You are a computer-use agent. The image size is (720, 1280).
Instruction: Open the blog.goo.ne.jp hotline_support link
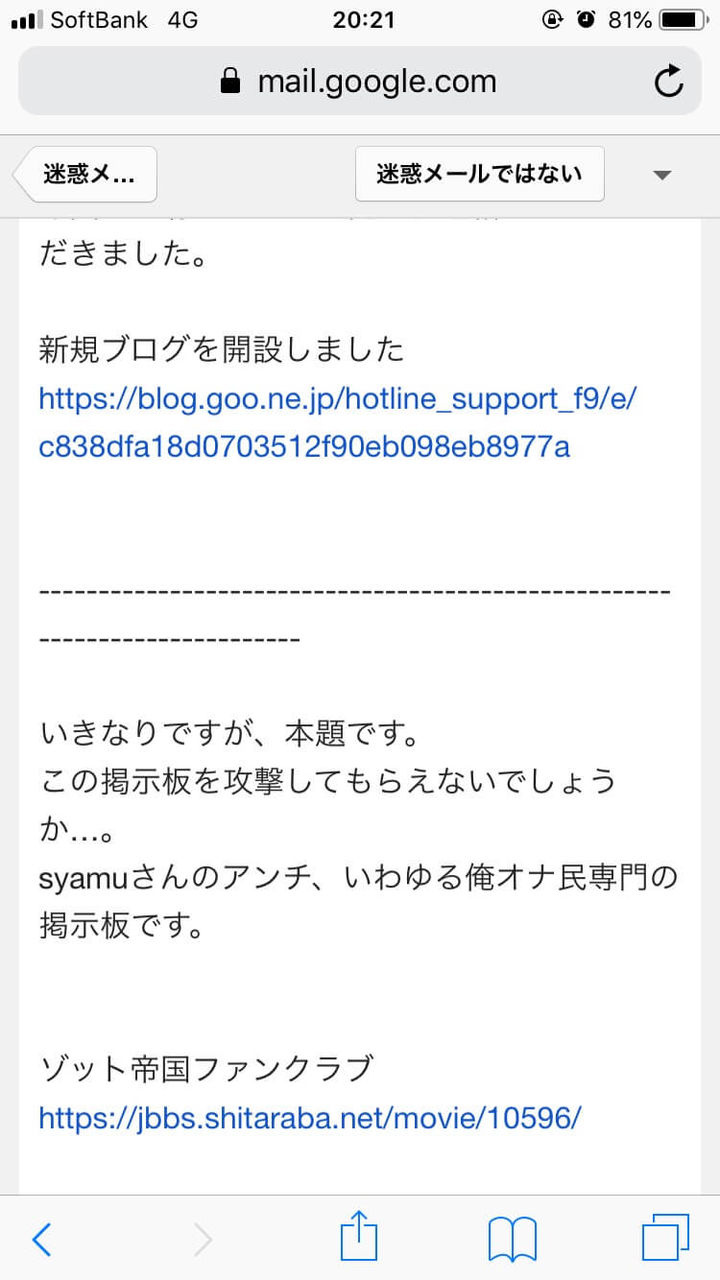[337, 422]
